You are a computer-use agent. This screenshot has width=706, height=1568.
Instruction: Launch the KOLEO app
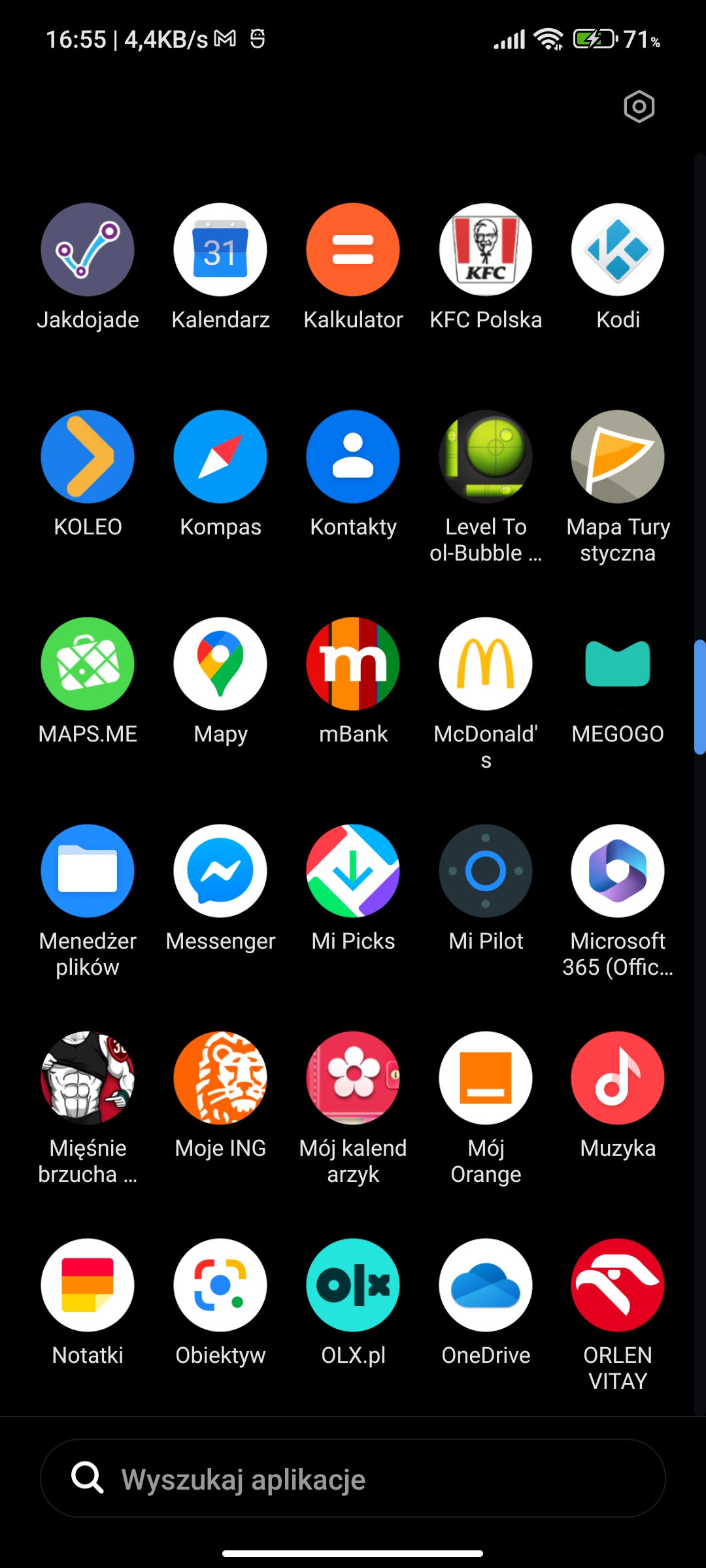point(88,457)
